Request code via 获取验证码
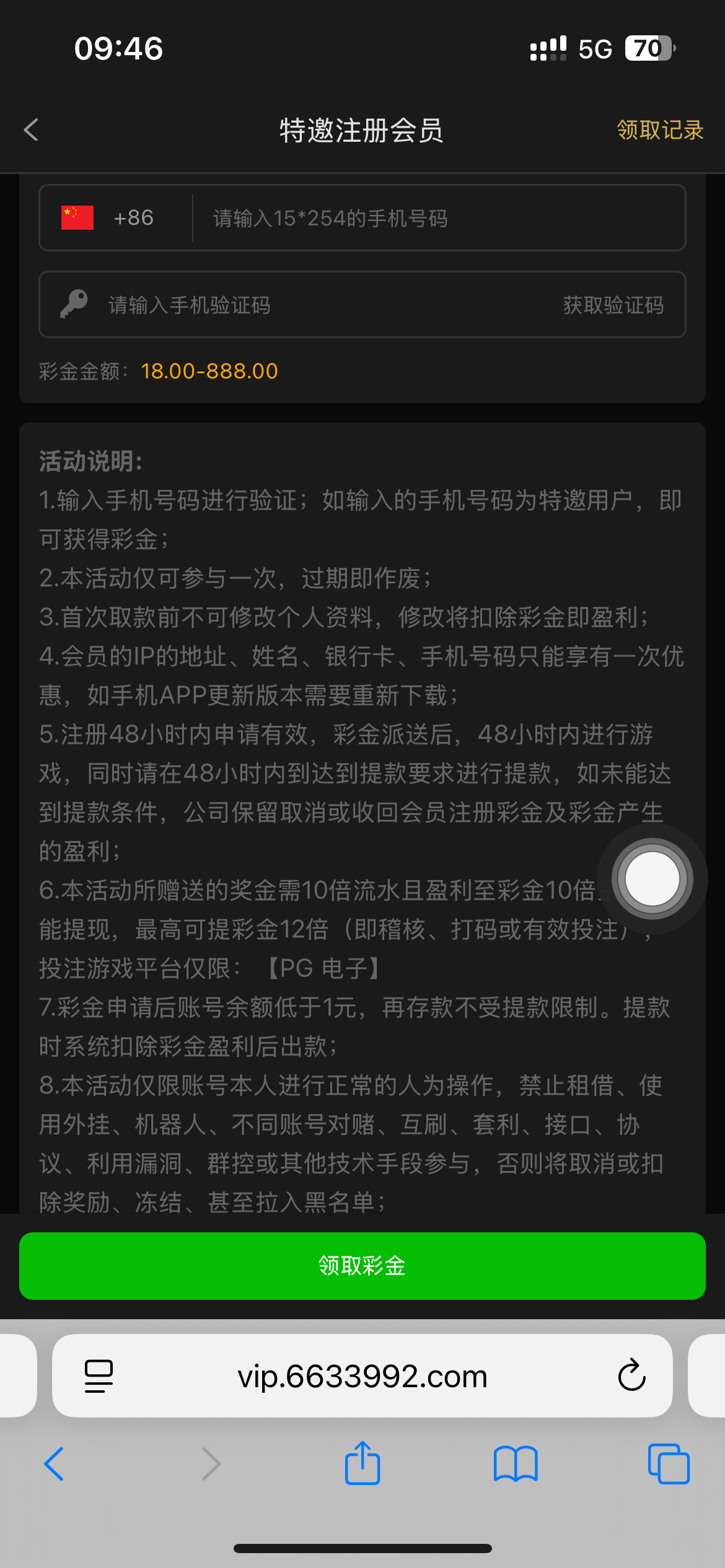The height and width of the screenshot is (1568, 725). pyautogui.click(x=613, y=305)
